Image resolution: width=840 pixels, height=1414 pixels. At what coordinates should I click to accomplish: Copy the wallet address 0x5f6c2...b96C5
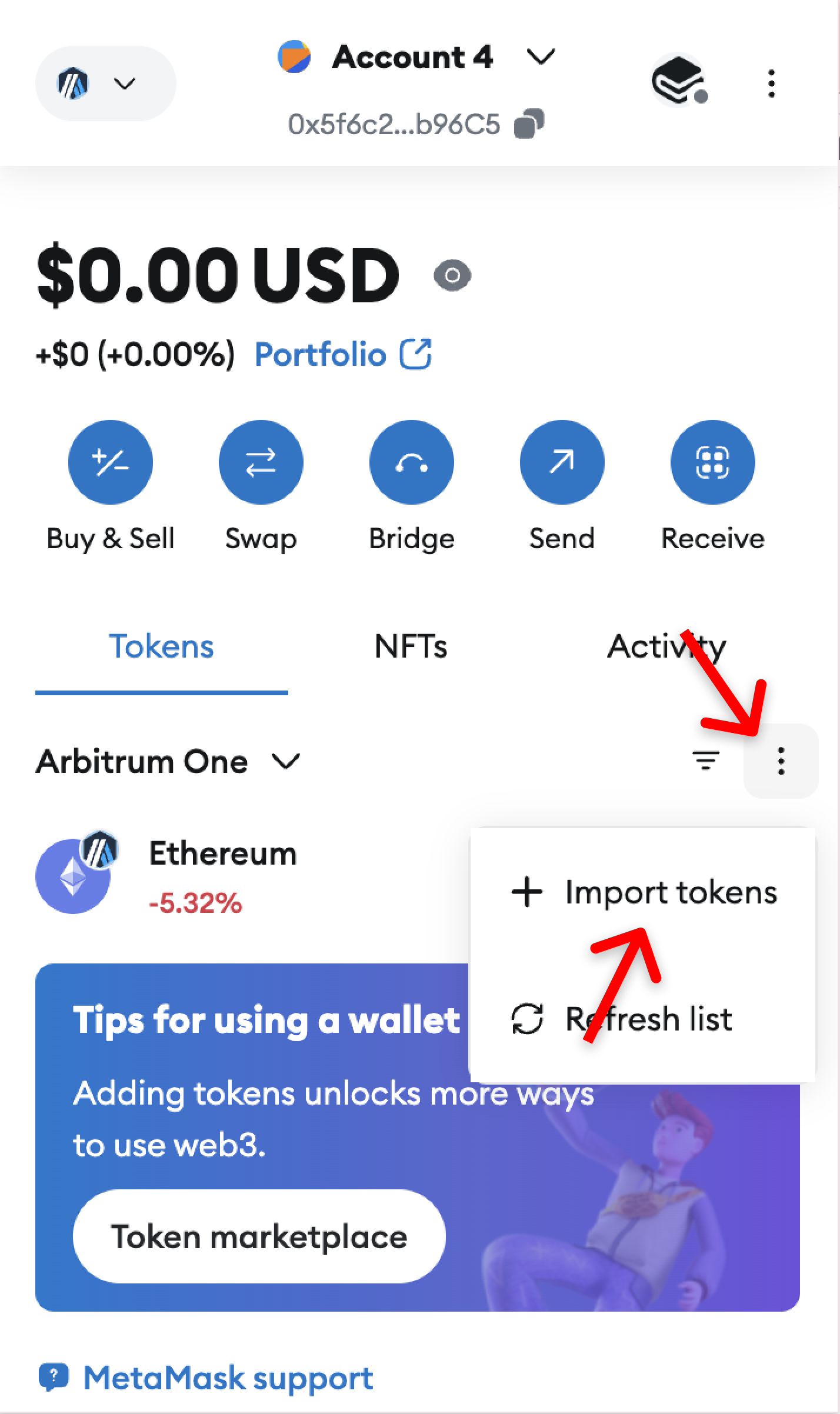coord(529,124)
